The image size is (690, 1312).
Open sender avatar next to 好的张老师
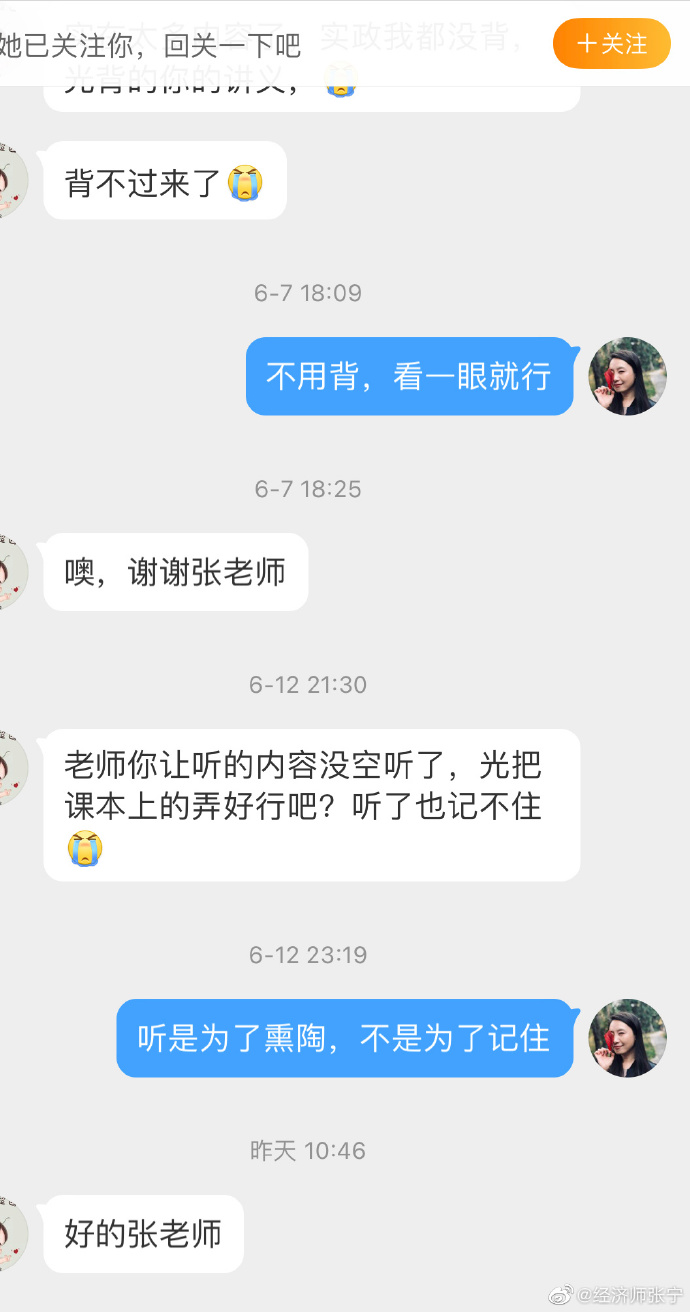(12, 1234)
